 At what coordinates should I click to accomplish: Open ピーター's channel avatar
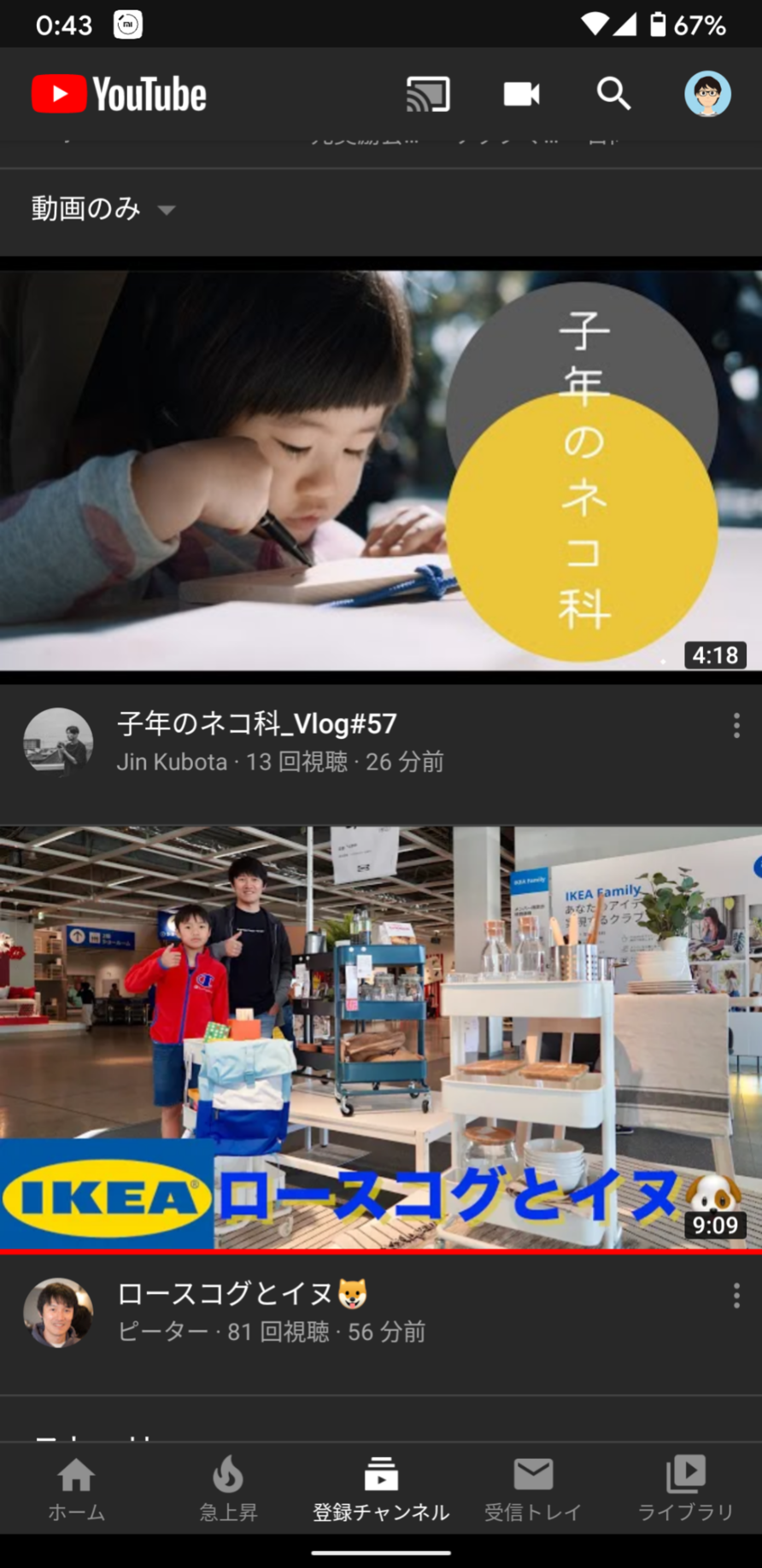[58, 1312]
